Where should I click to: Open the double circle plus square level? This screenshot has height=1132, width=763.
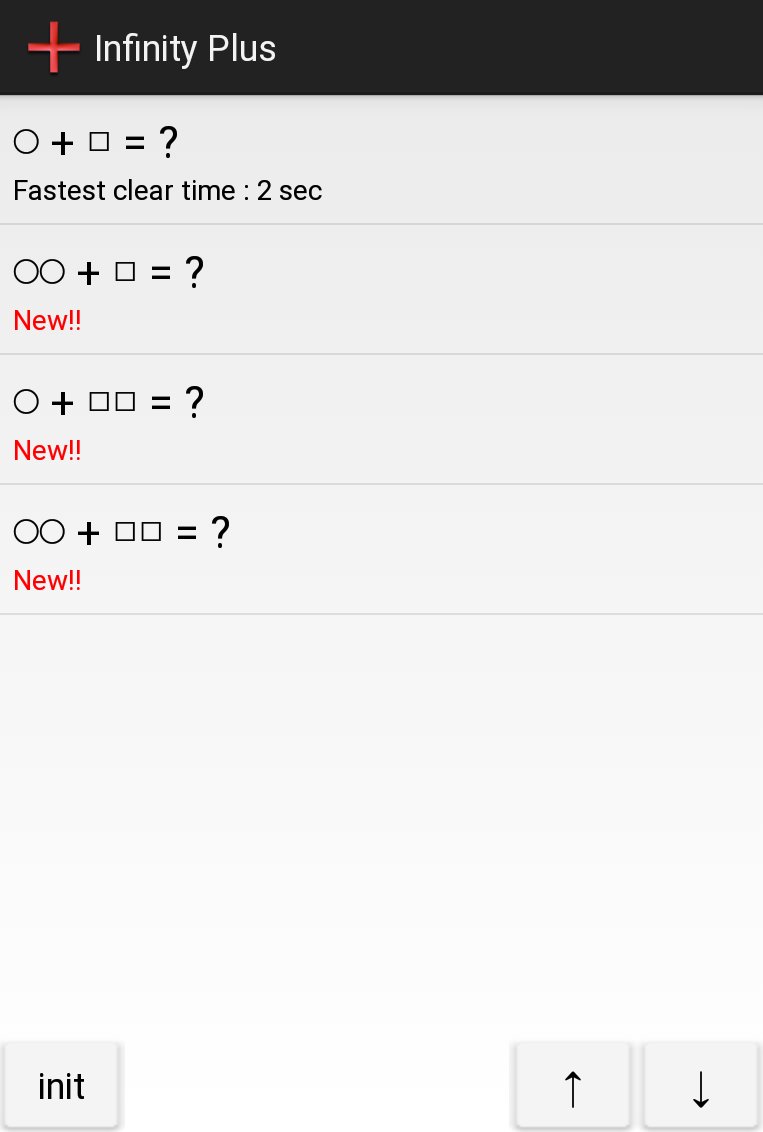pyautogui.click(x=381, y=290)
